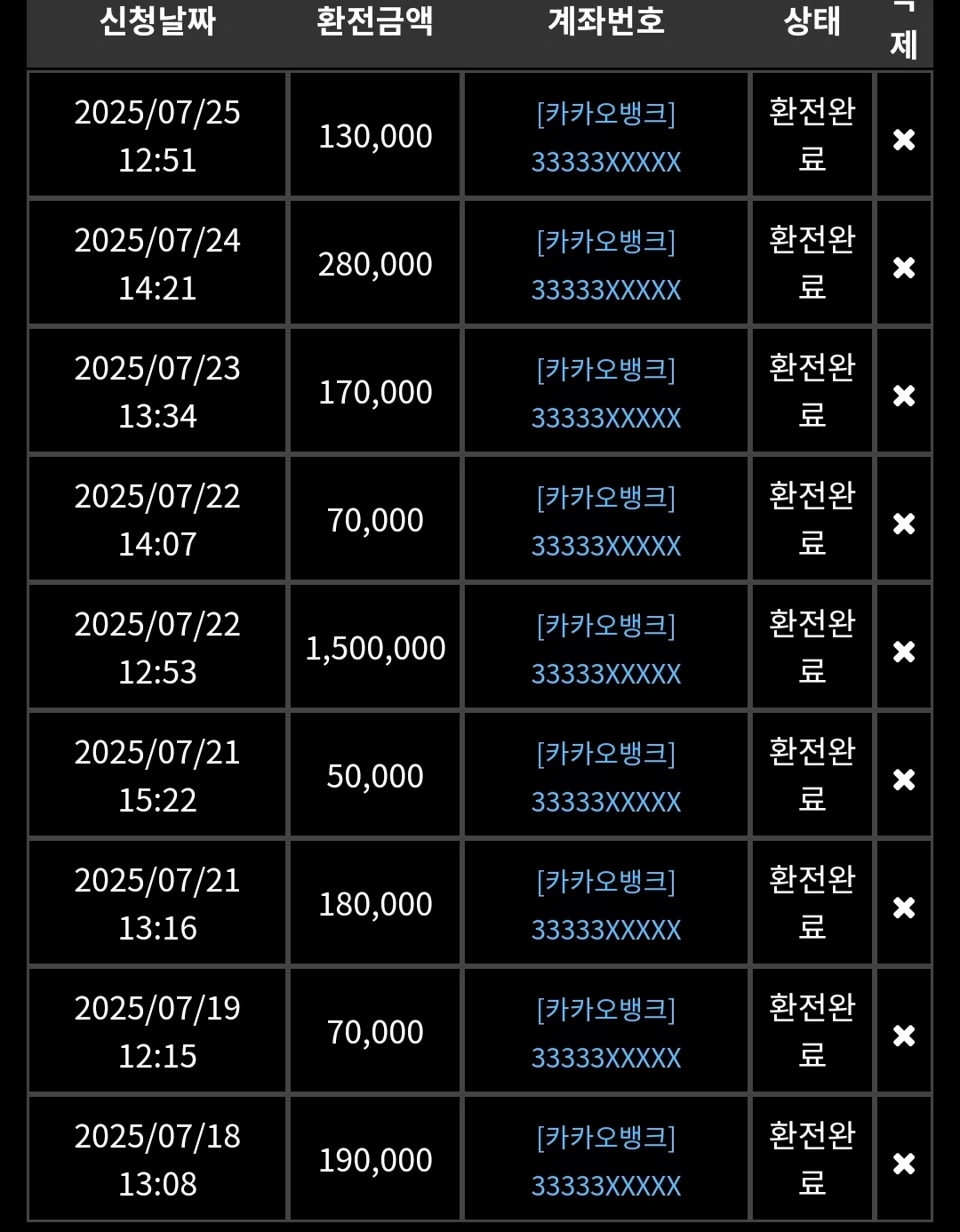Delete the 2025/07/21 15:22 record
960x1232 pixels.
tap(904, 780)
